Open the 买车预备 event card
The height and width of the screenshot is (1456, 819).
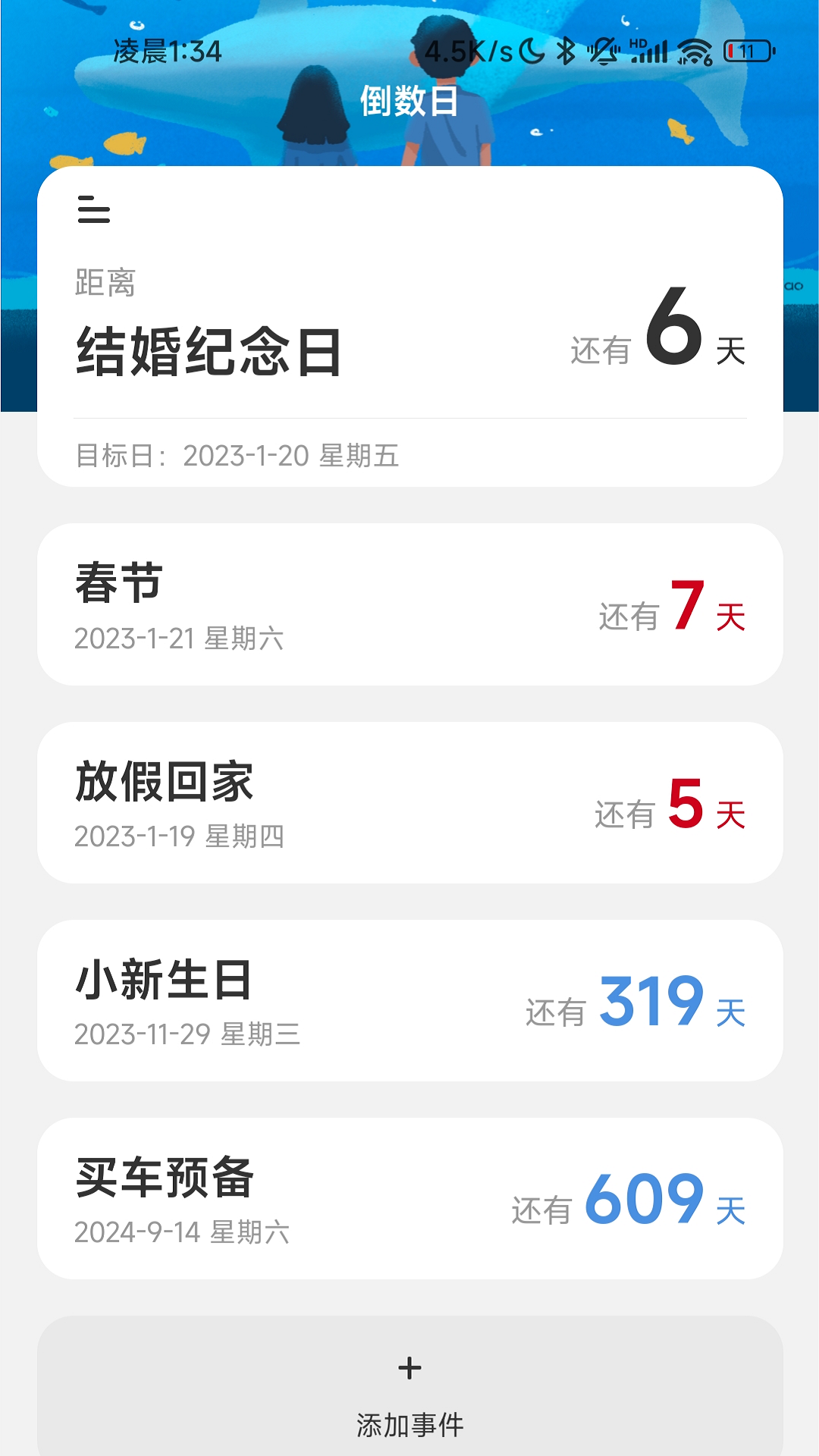(x=409, y=1198)
